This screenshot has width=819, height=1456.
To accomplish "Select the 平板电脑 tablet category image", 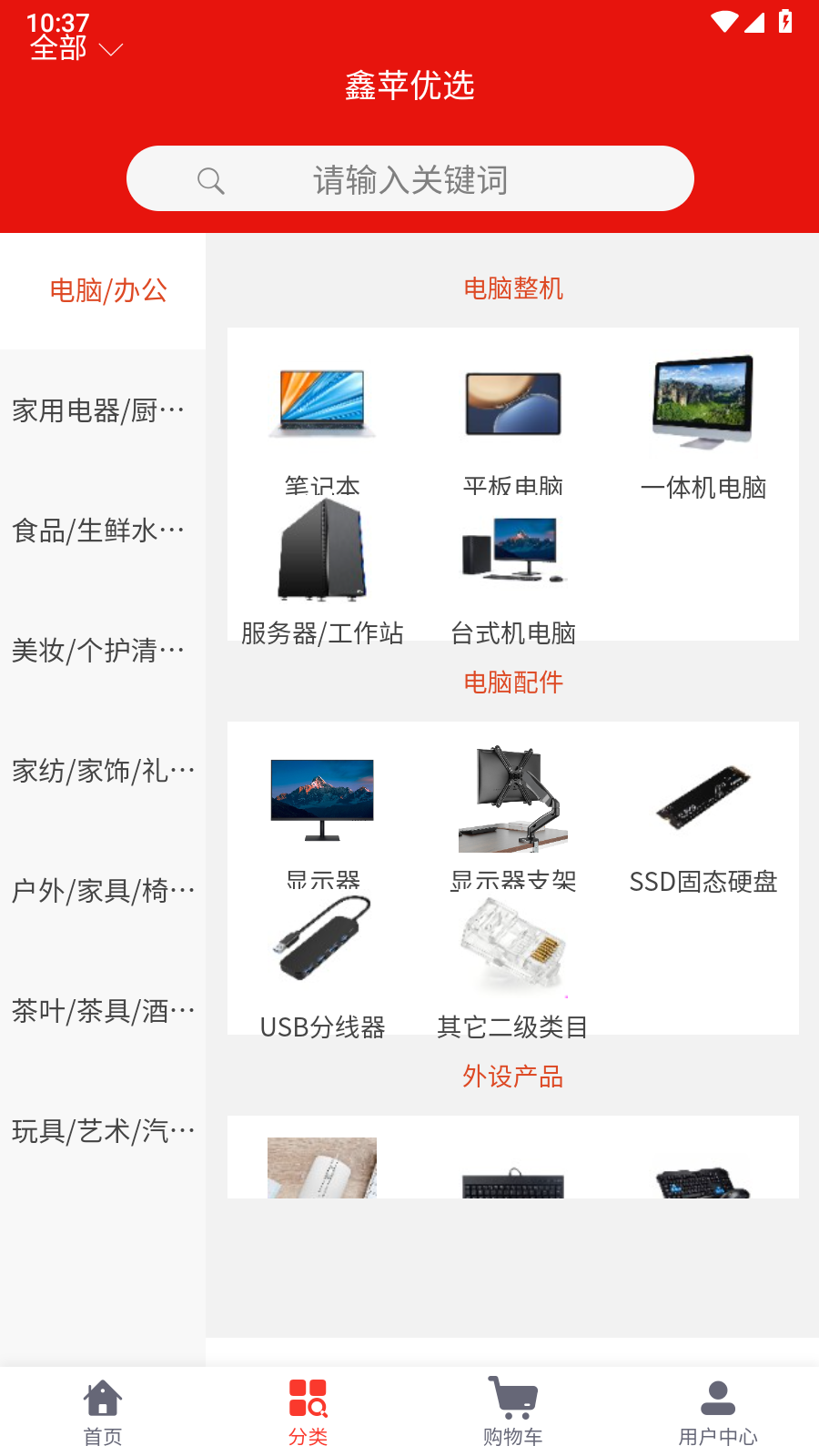I will coord(512,403).
